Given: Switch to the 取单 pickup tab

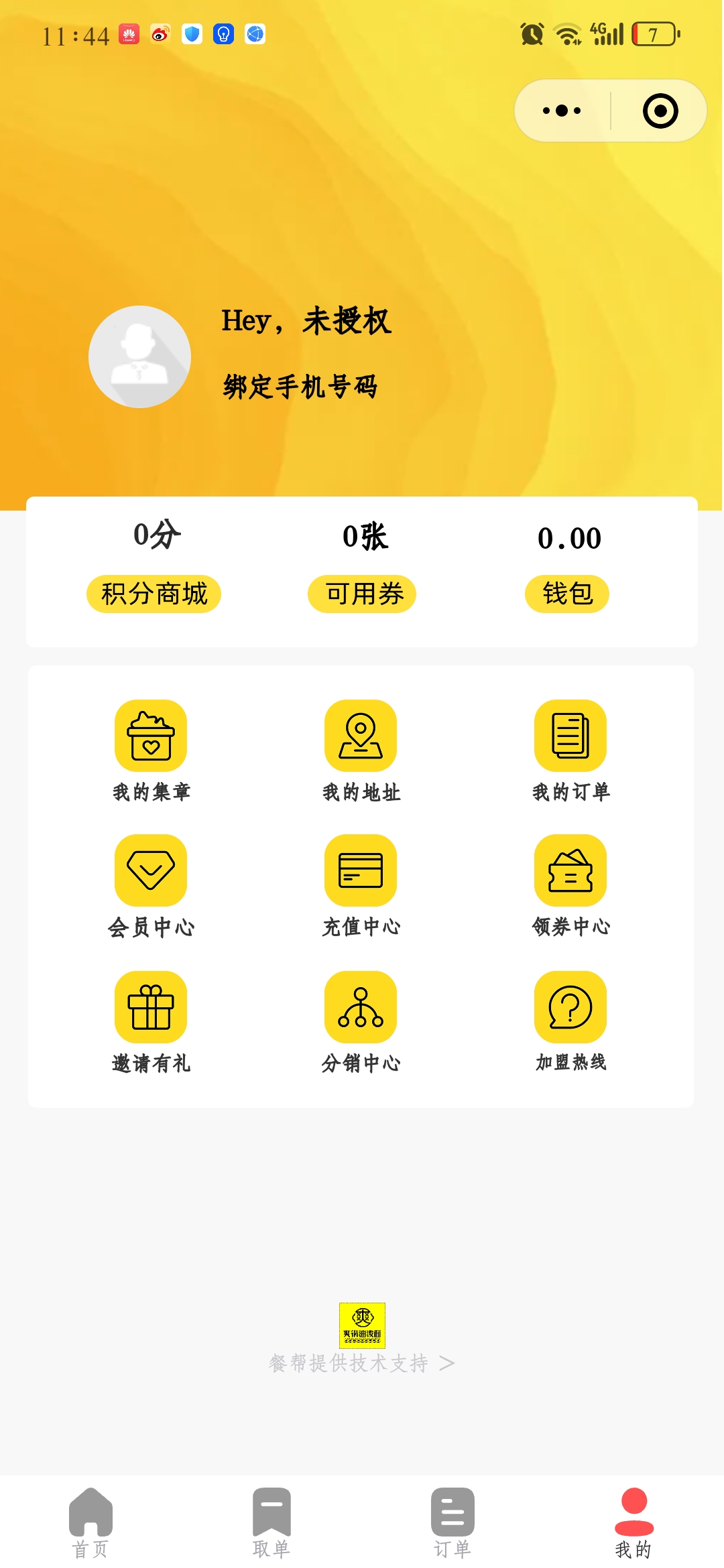Looking at the screenshot, I should (x=271, y=1522).
